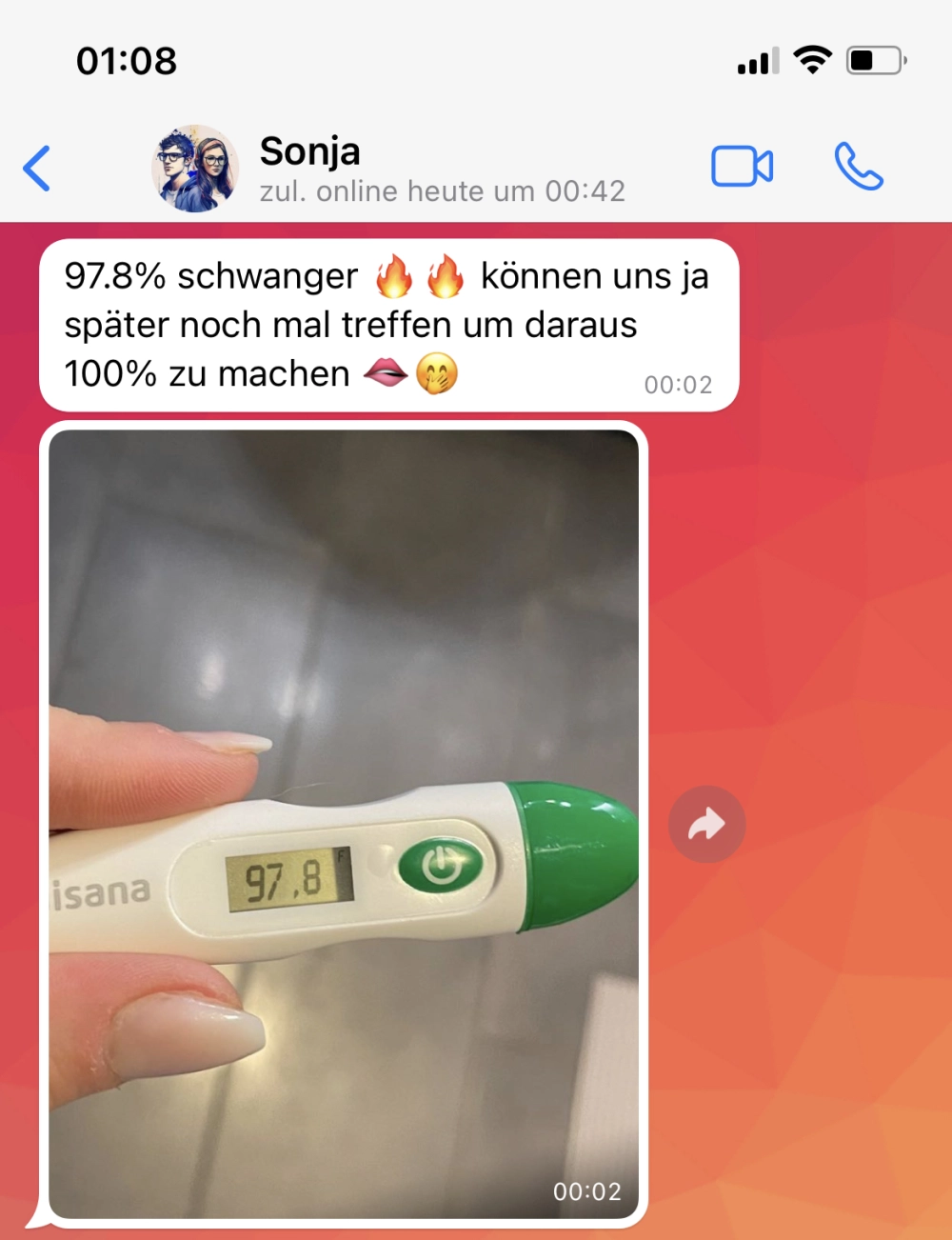The image size is (952, 1240).
Task: Tap the 'zul. online heute um 00:42' status
Action: [x=442, y=190]
